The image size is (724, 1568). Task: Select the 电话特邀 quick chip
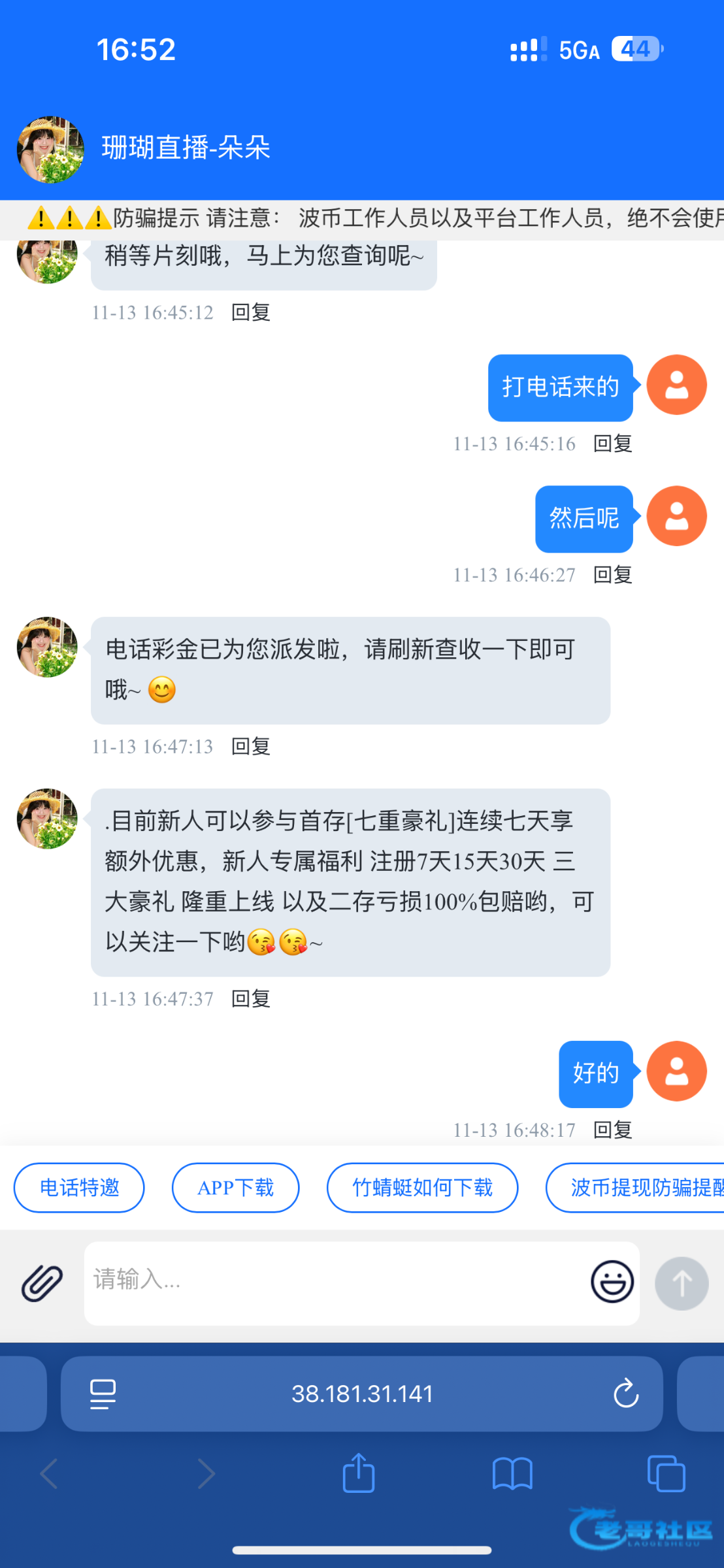(x=79, y=1187)
